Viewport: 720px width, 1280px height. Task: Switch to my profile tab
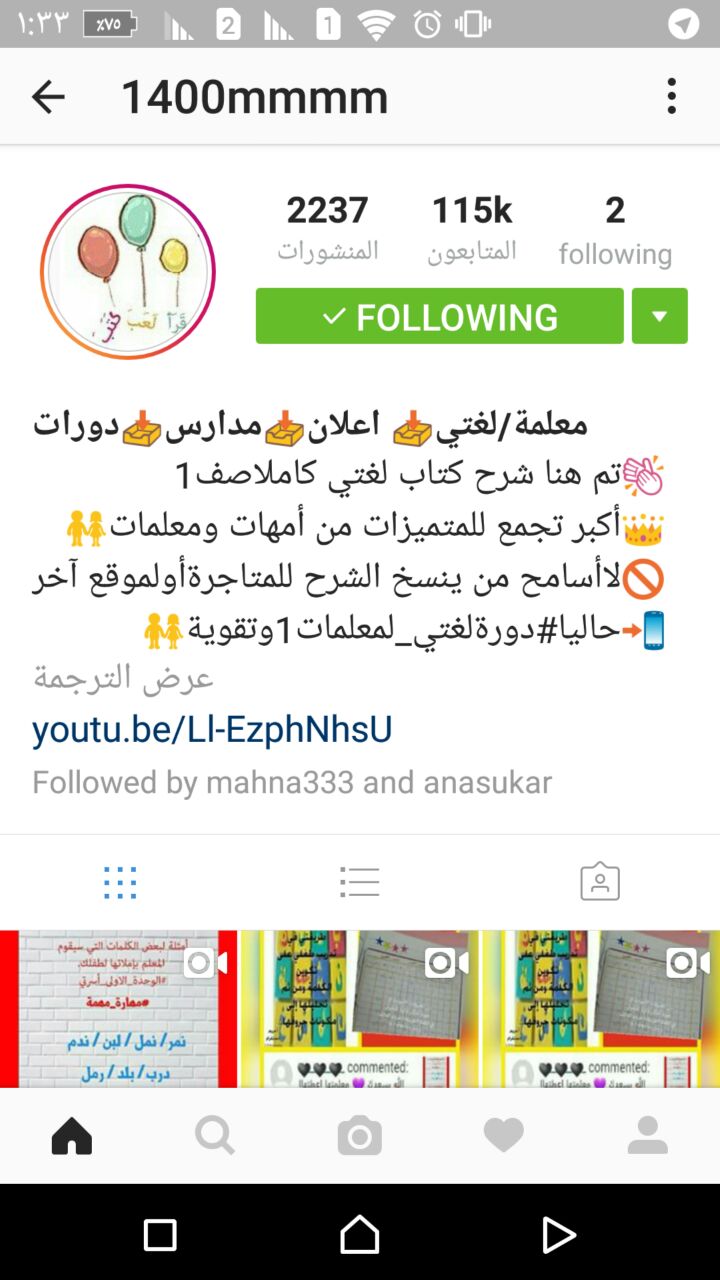point(647,1136)
